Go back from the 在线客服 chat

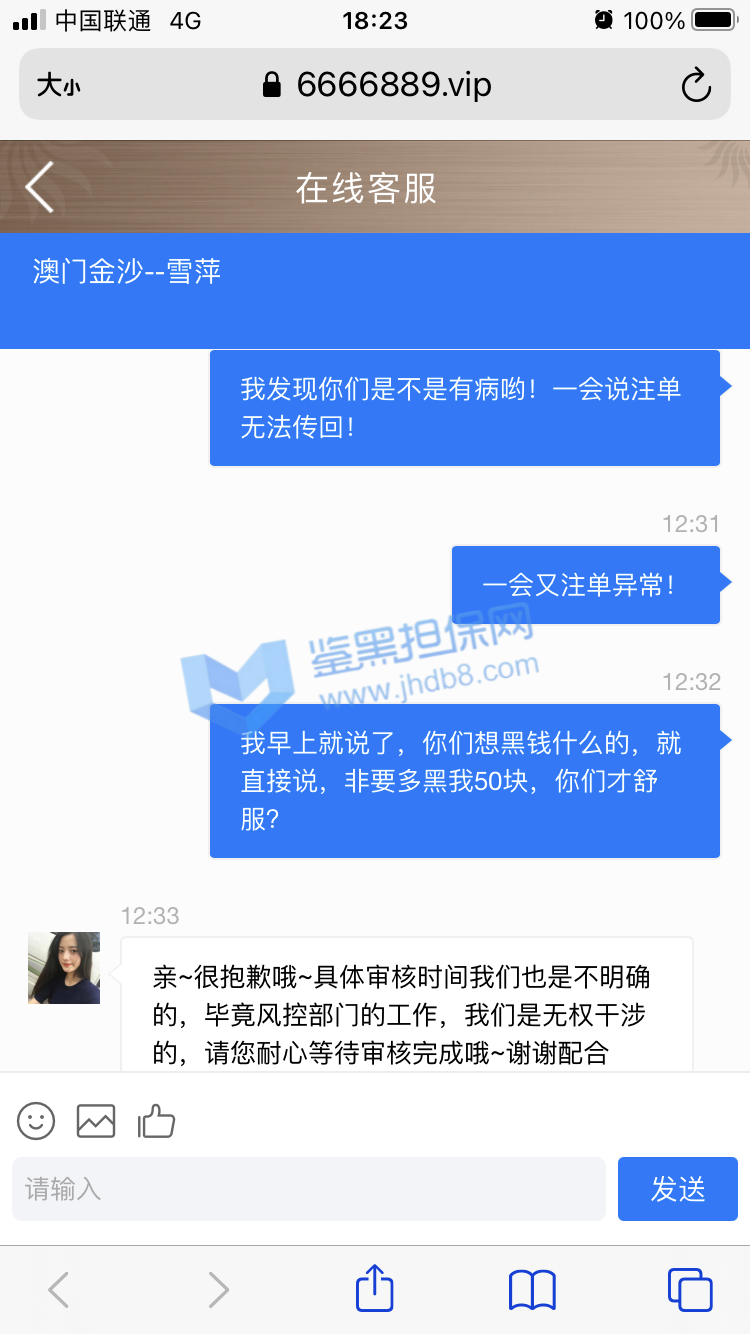40,187
